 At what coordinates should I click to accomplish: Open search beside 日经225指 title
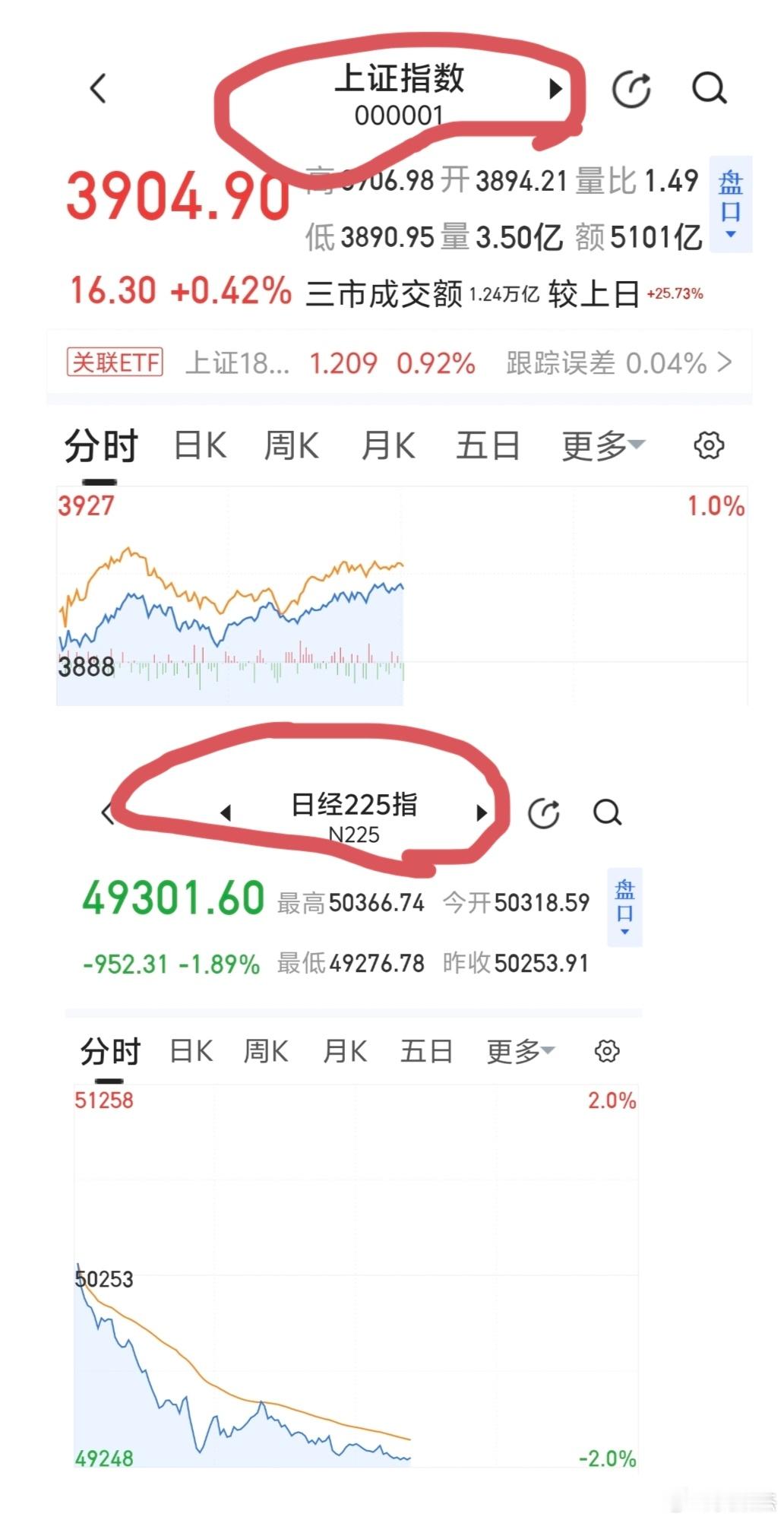(606, 812)
